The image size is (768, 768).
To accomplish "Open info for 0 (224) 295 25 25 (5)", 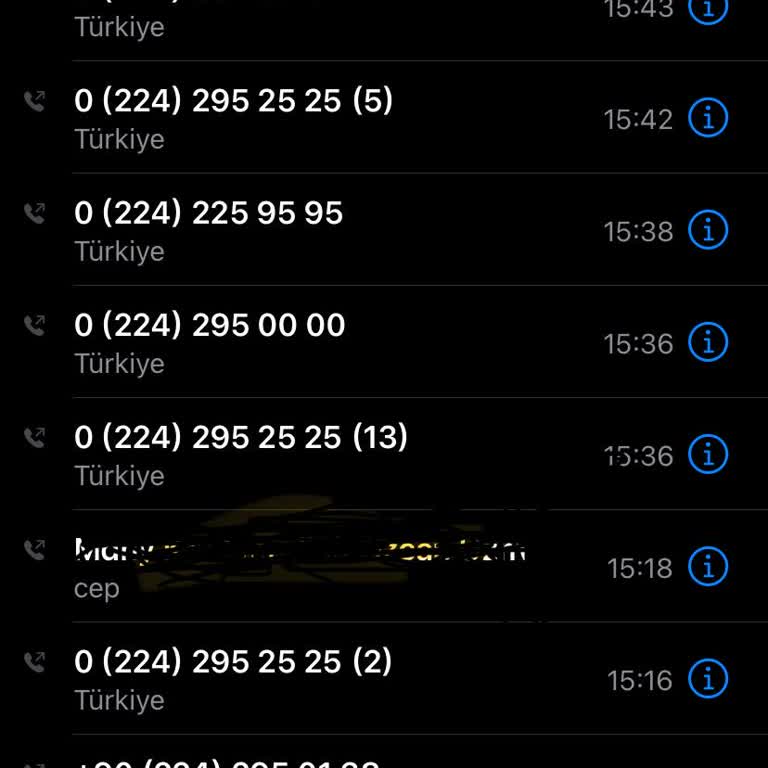I will coord(708,118).
